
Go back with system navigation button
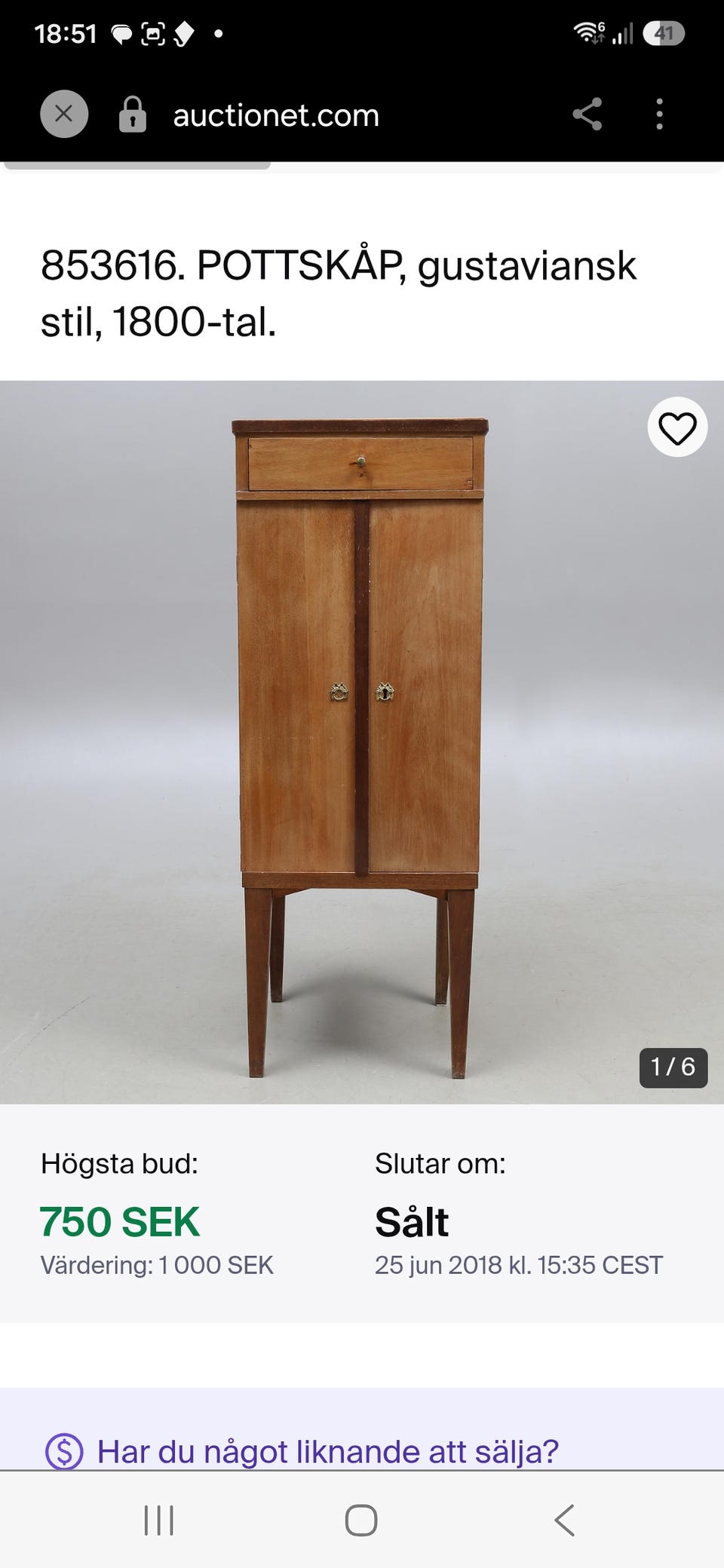pos(564,1520)
